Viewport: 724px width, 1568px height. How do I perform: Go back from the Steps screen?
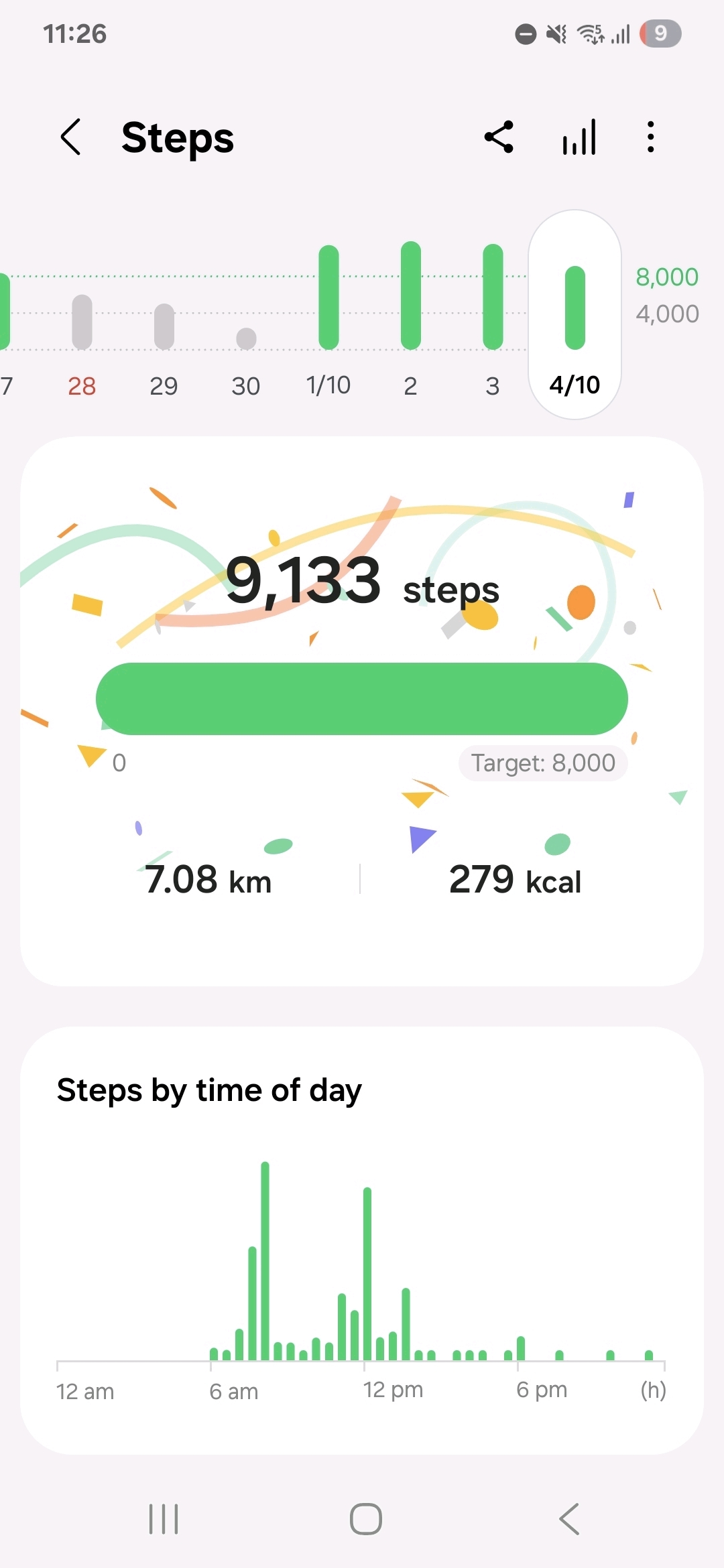pyautogui.click(x=71, y=137)
